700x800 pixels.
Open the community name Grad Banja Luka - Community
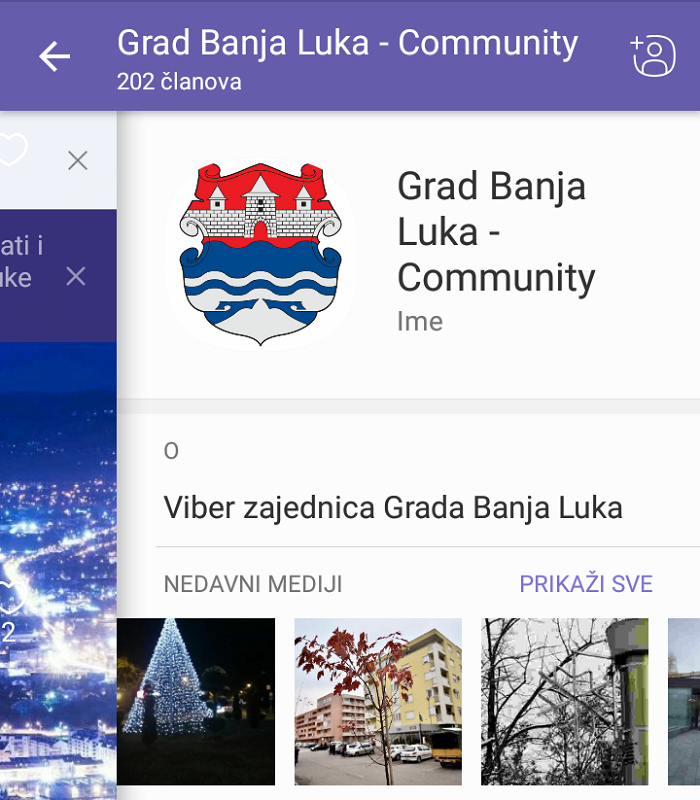(495, 232)
